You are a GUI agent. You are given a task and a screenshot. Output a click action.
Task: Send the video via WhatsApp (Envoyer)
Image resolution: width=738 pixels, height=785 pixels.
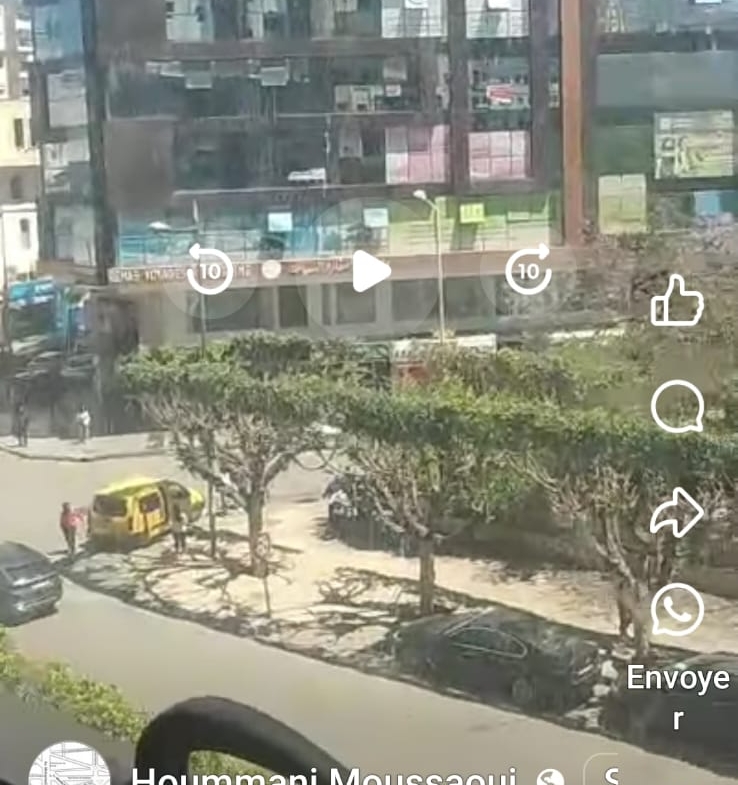[677, 611]
